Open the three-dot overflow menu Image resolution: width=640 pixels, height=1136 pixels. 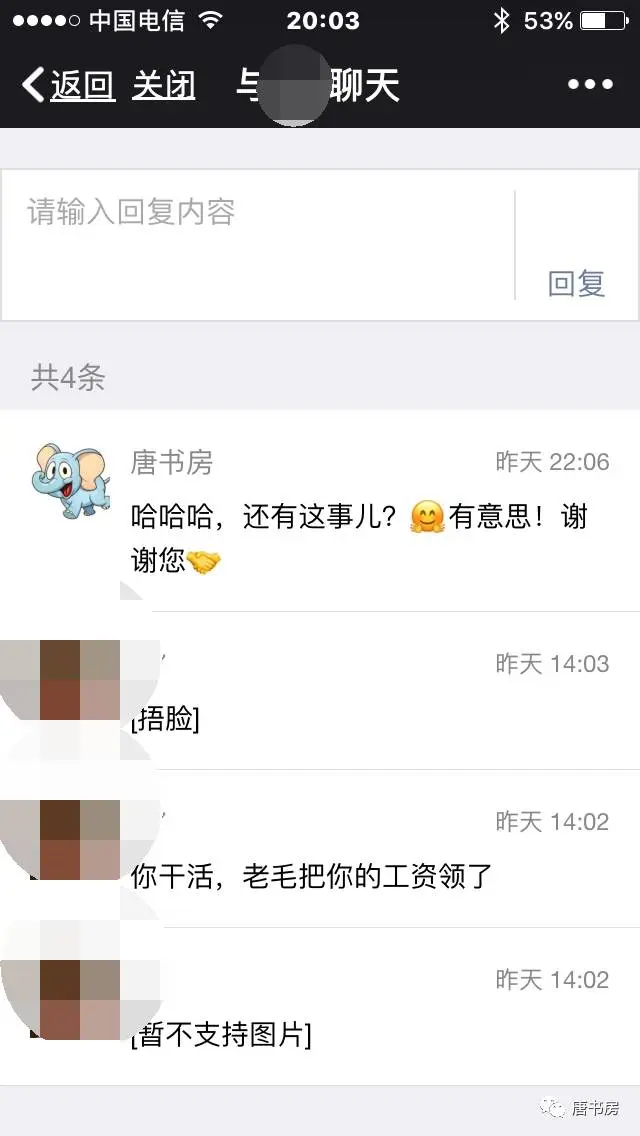pos(590,85)
